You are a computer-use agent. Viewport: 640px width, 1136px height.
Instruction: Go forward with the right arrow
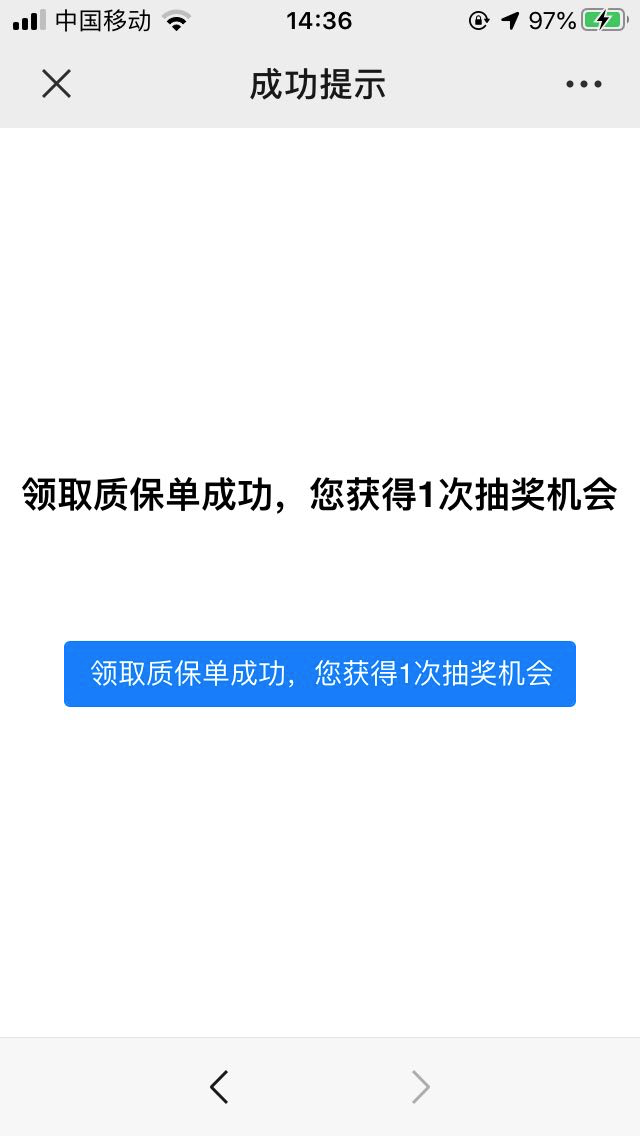[x=420, y=1087]
